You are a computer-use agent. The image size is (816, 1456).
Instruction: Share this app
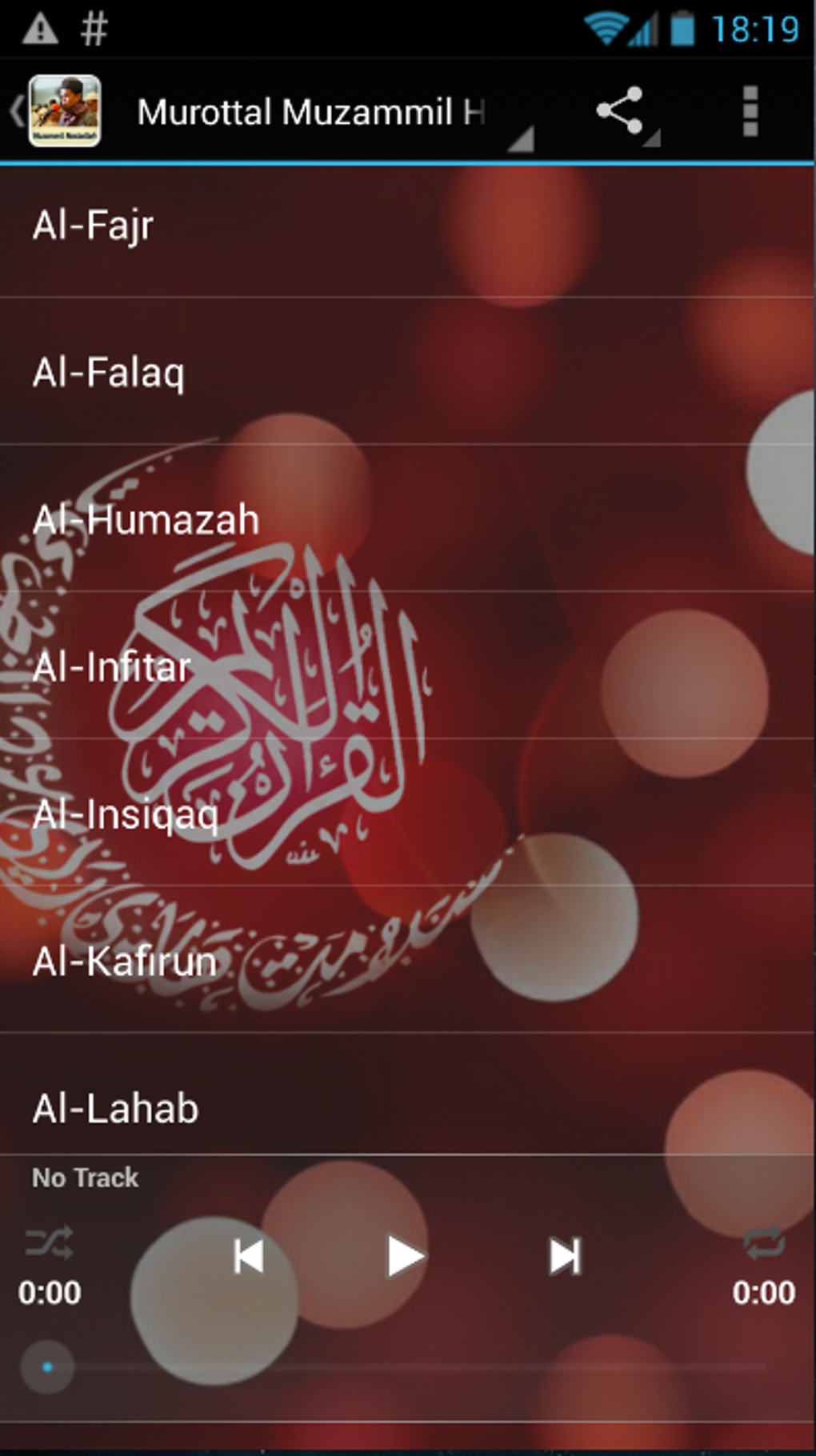point(621,110)
